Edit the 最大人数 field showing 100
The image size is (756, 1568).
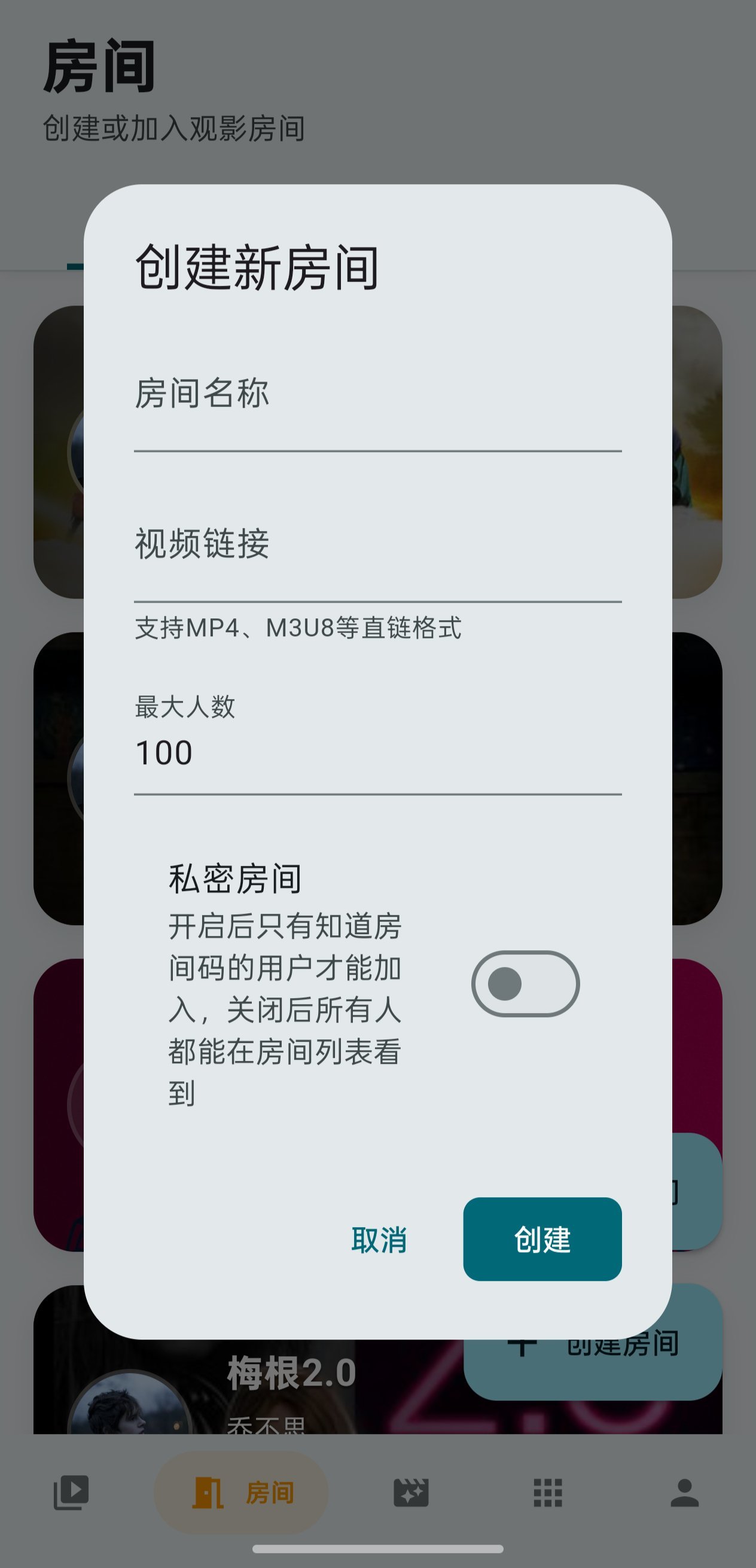pyautogui.click(x=377, y=752)
